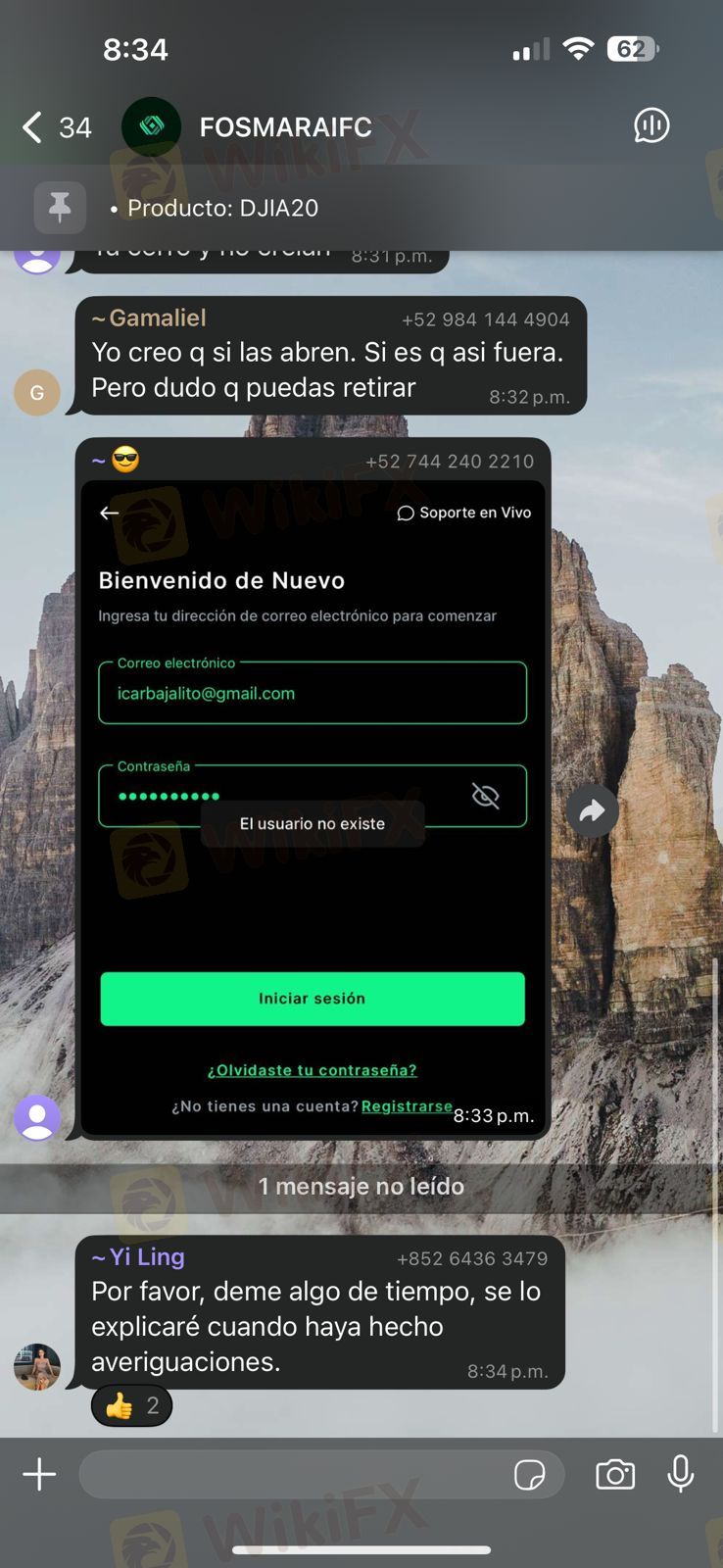Focus the message text field

point(294,1474)
